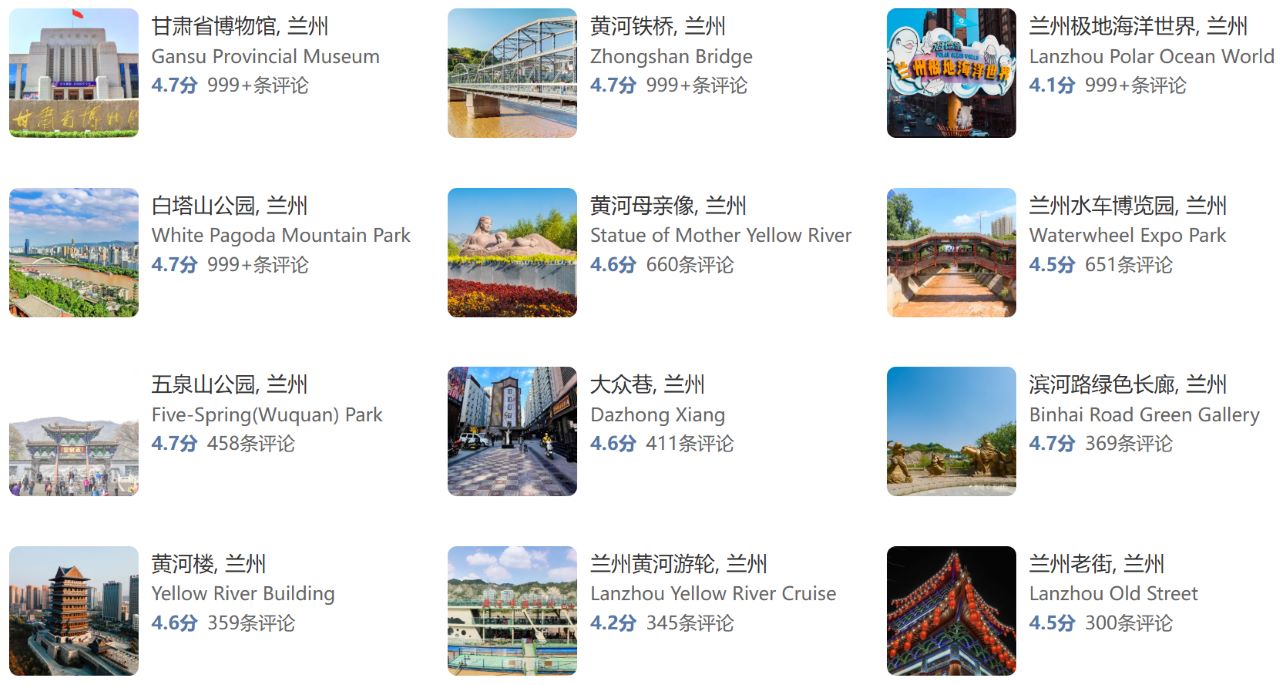The height and width of the screenshot is (685, 1280).
Task: View Five-Spring (Wuquan) Park details
Action: [x=229, y=385]
